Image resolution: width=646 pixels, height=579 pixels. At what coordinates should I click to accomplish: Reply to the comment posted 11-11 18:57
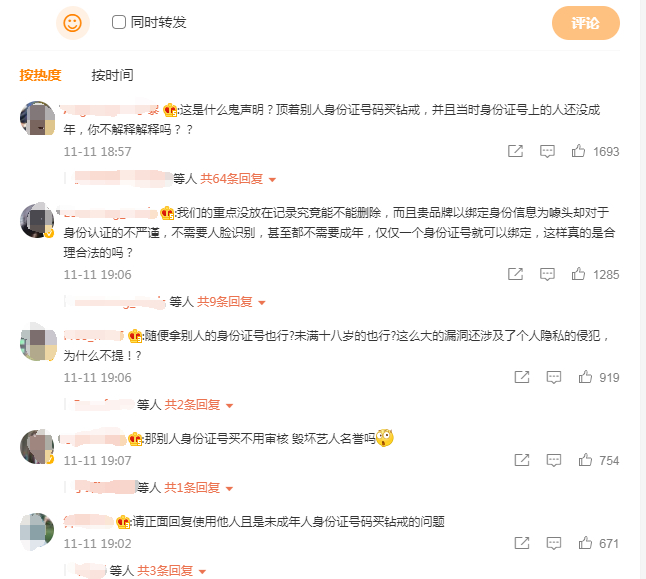(547, 151)
